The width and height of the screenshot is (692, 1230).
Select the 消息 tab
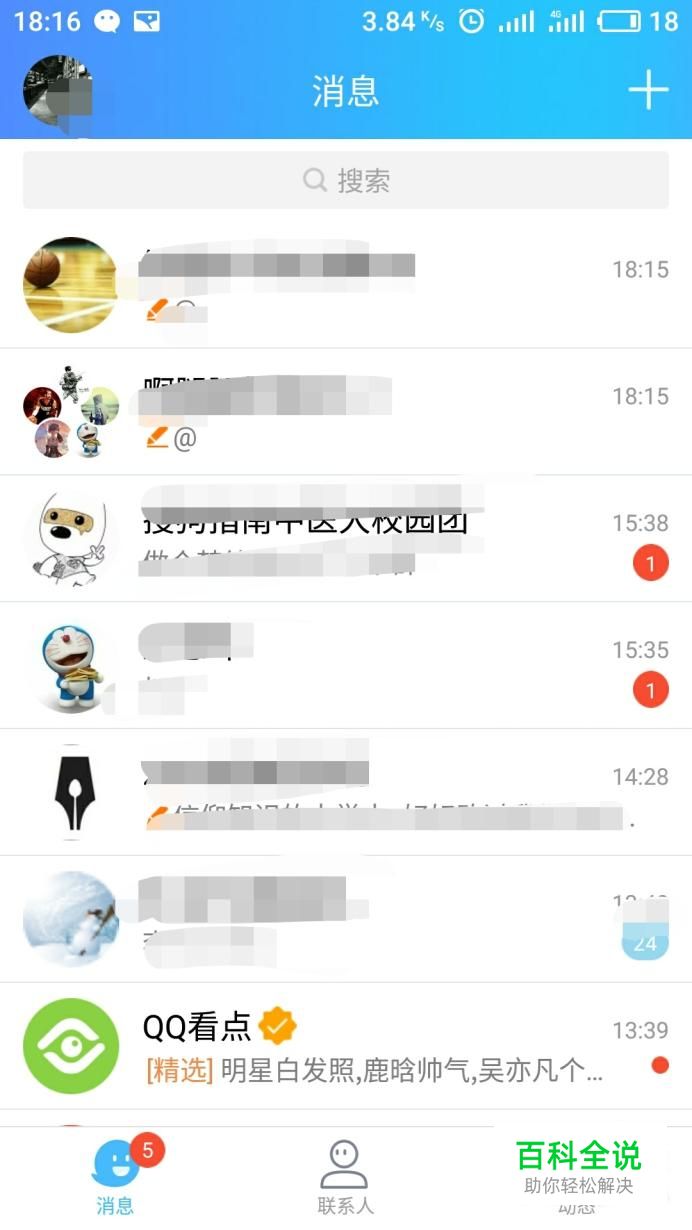[x=116, y=1177]
